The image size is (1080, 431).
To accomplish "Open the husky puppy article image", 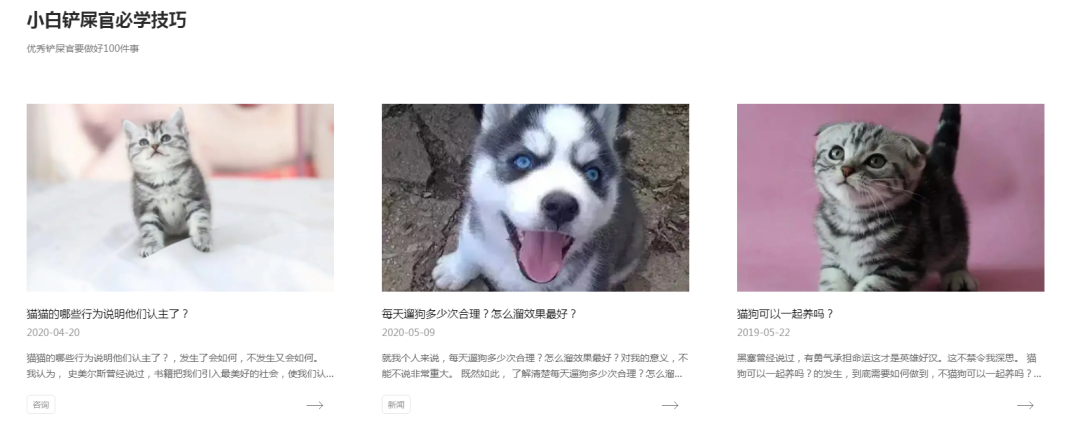I will coord(535,197).
